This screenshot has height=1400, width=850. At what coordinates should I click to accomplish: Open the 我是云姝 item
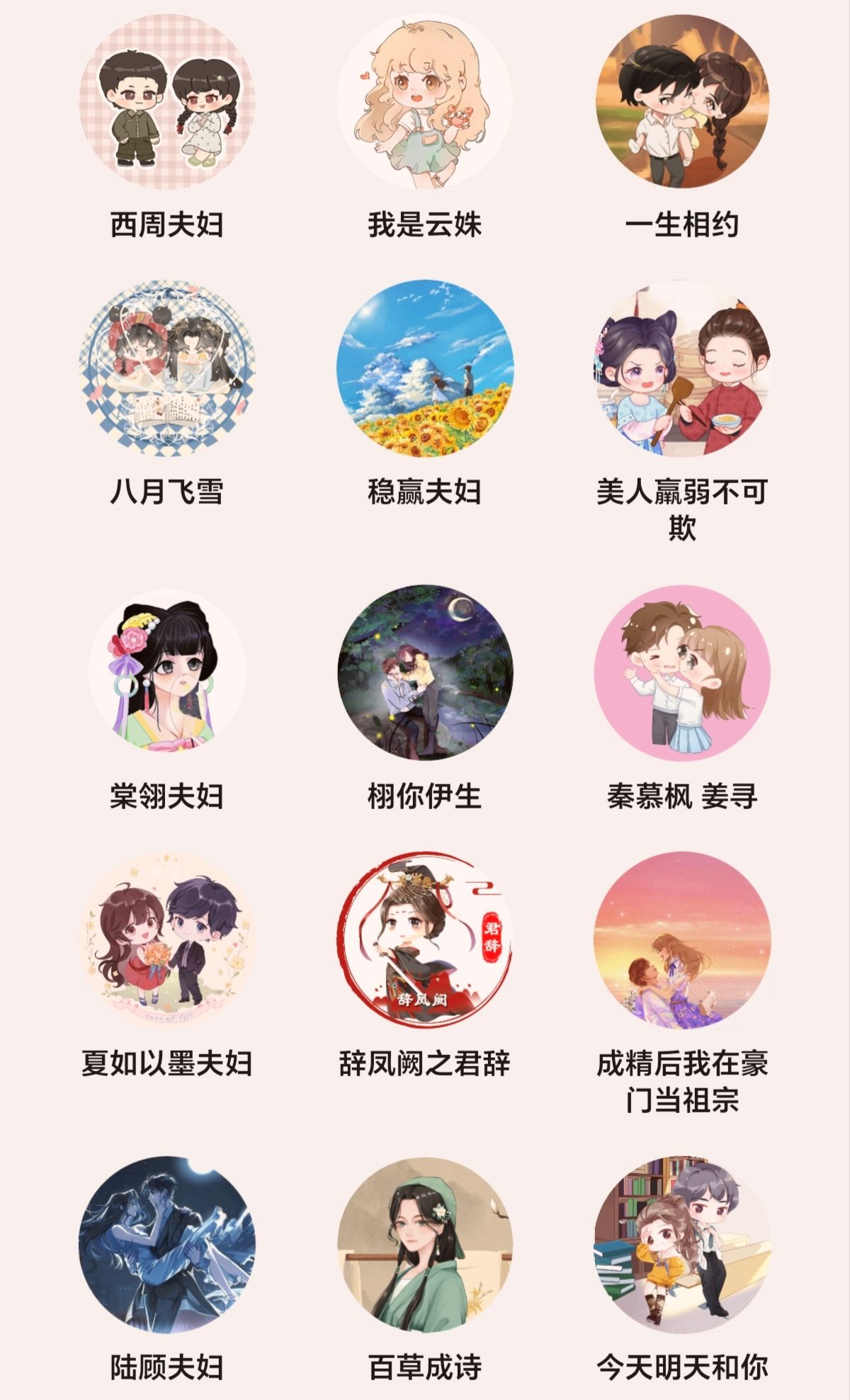[425, 101]
